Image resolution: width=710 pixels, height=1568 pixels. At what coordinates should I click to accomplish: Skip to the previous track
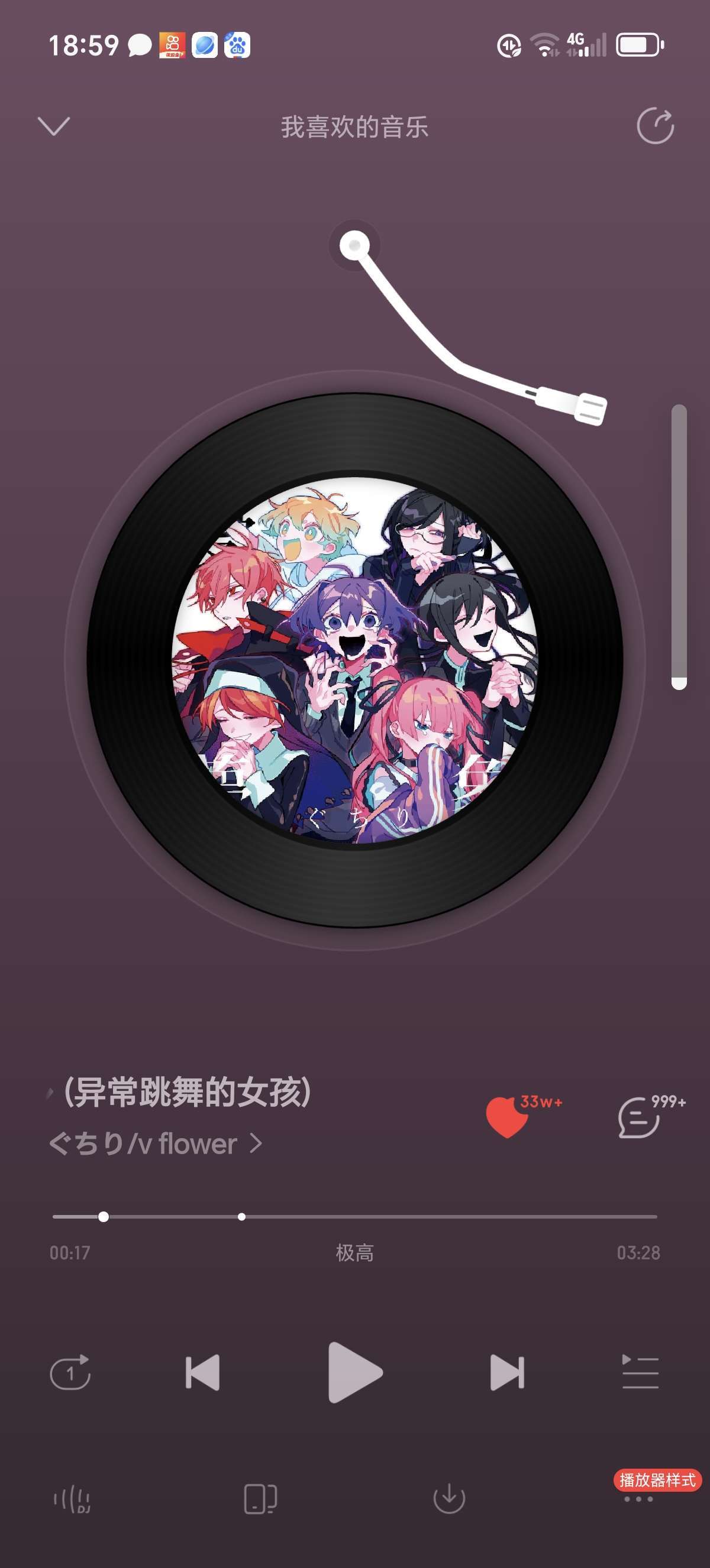click(x=203, y=1373)
